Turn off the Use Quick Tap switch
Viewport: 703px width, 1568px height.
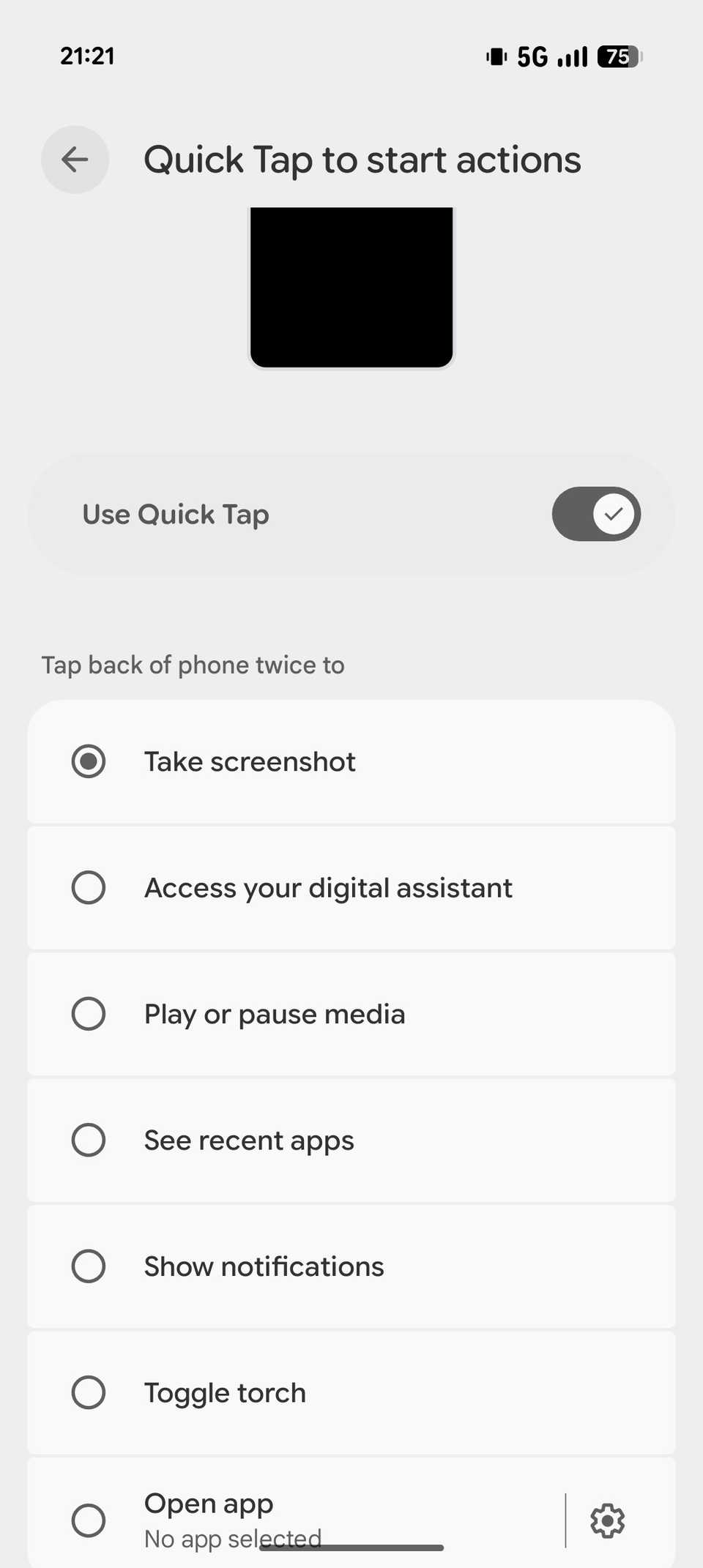(x=596, y=514)
